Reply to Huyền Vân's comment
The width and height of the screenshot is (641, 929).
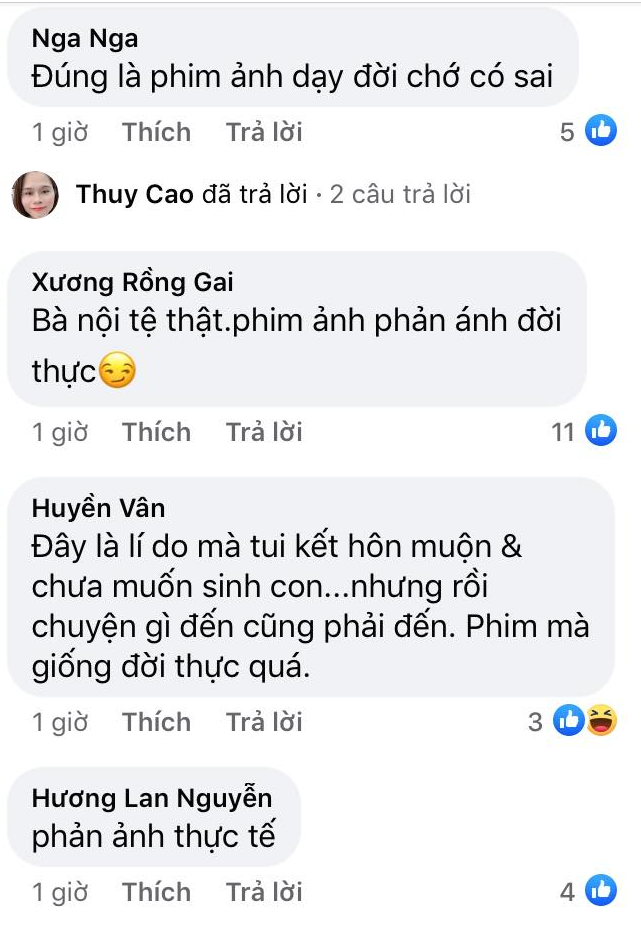pos(264,722)
